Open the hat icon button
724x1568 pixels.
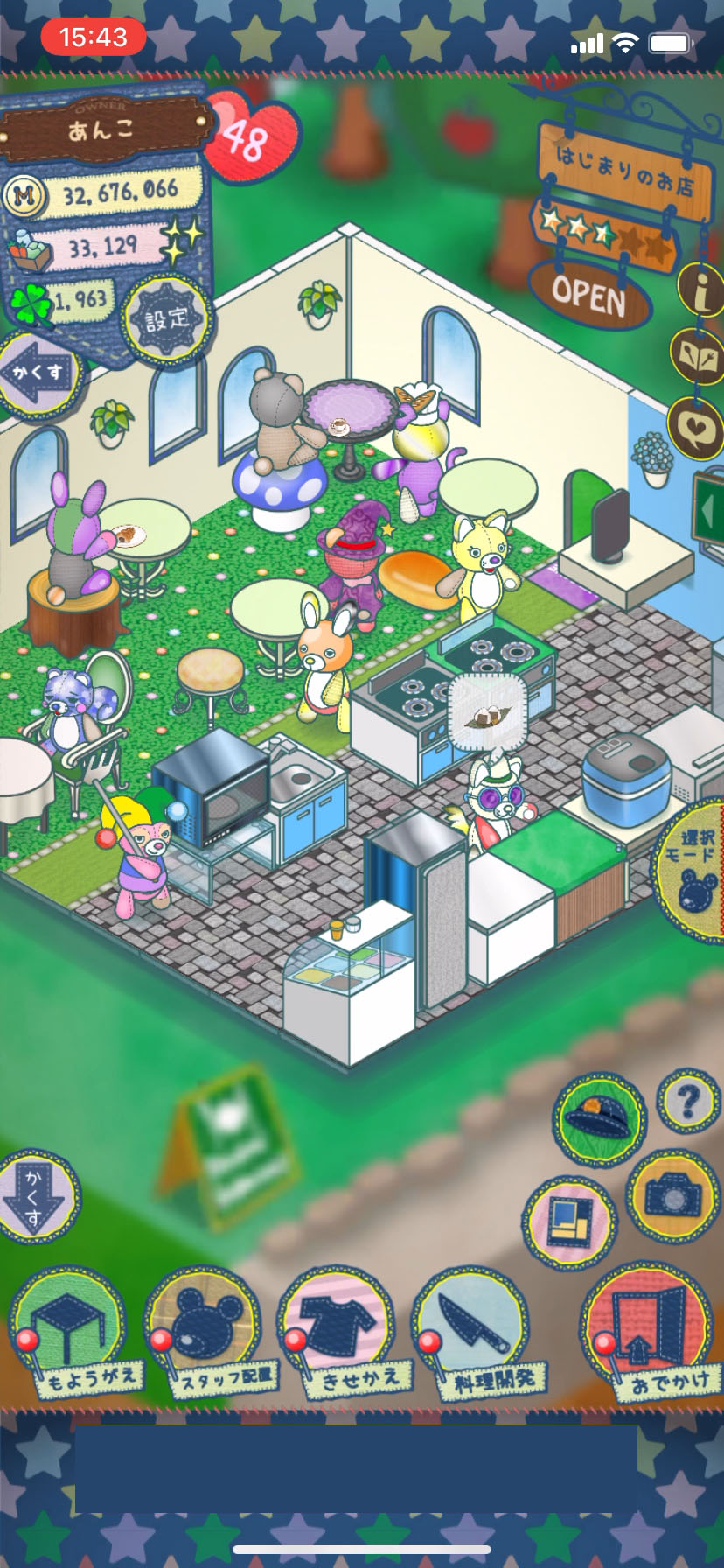click(600, 1118)
